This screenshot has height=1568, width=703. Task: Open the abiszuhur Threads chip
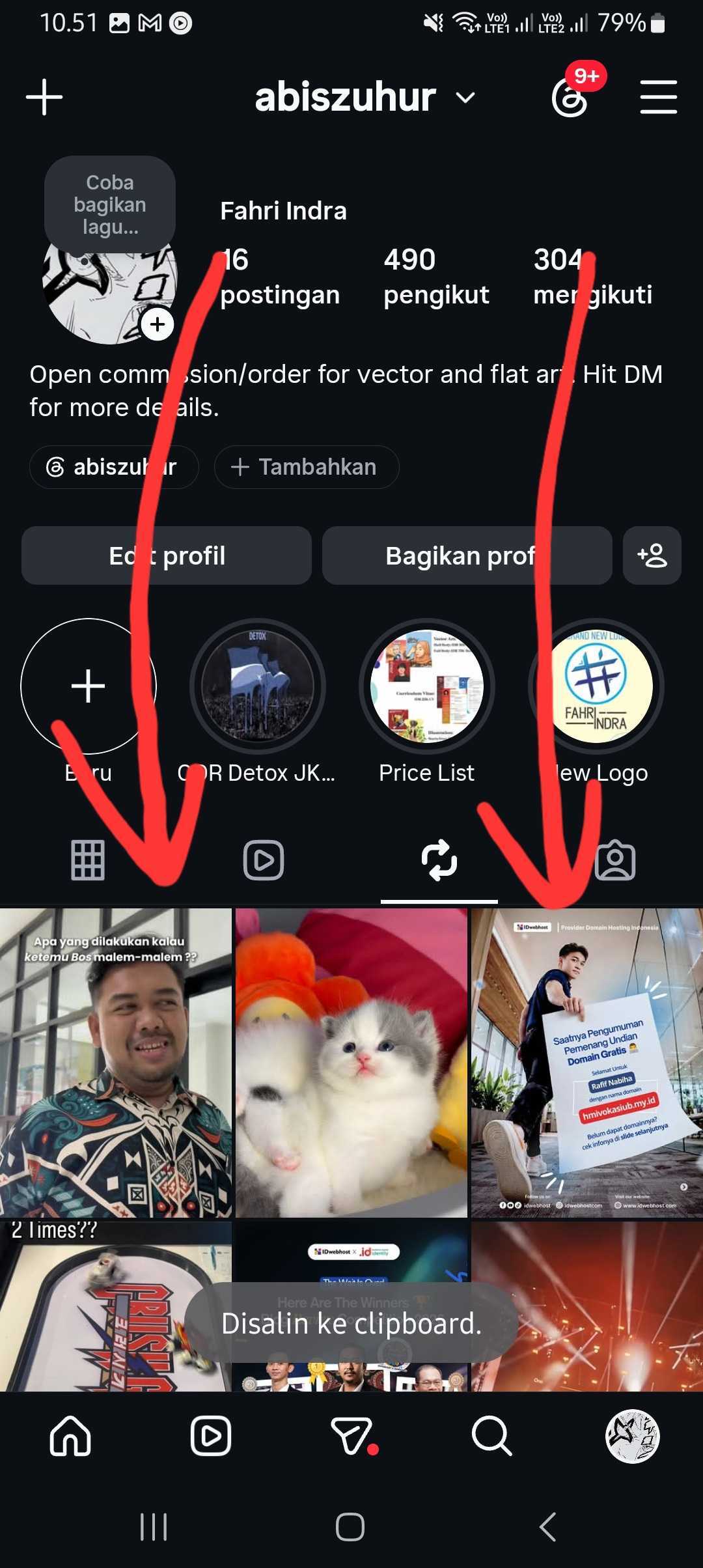pos(114,467)
